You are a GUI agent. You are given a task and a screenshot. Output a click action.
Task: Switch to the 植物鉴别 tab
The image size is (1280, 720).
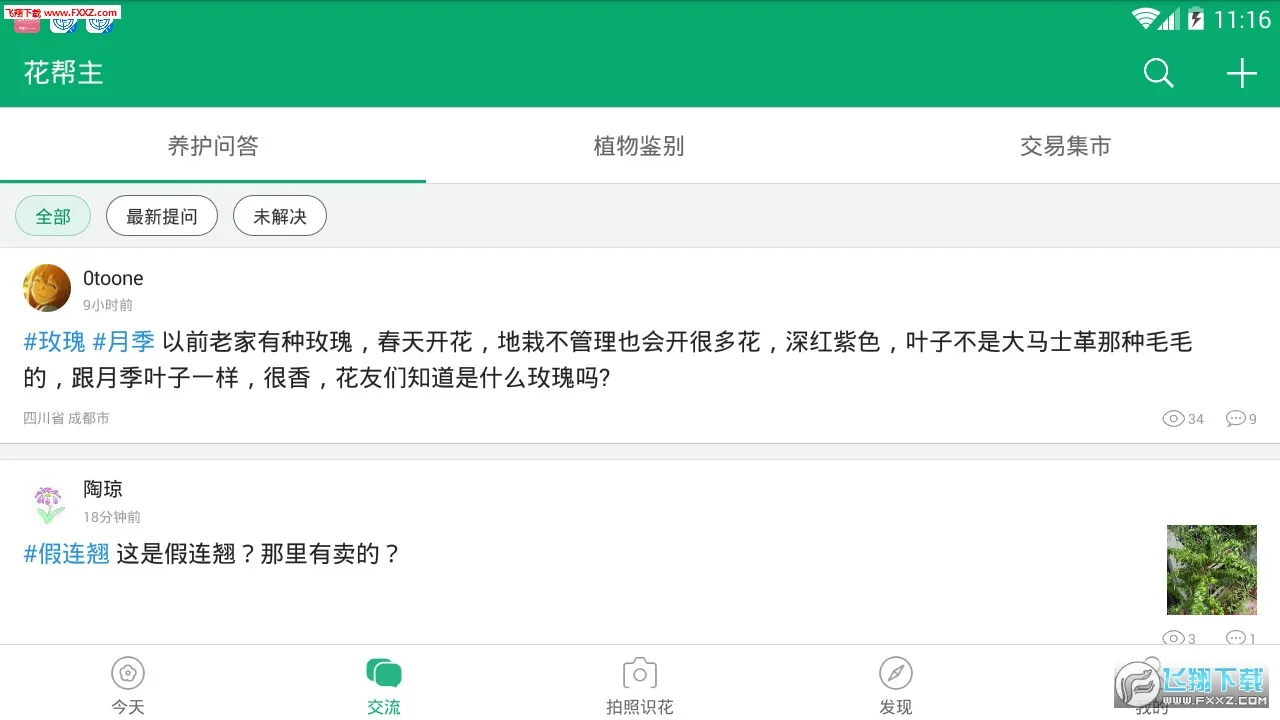click(639, 146)
